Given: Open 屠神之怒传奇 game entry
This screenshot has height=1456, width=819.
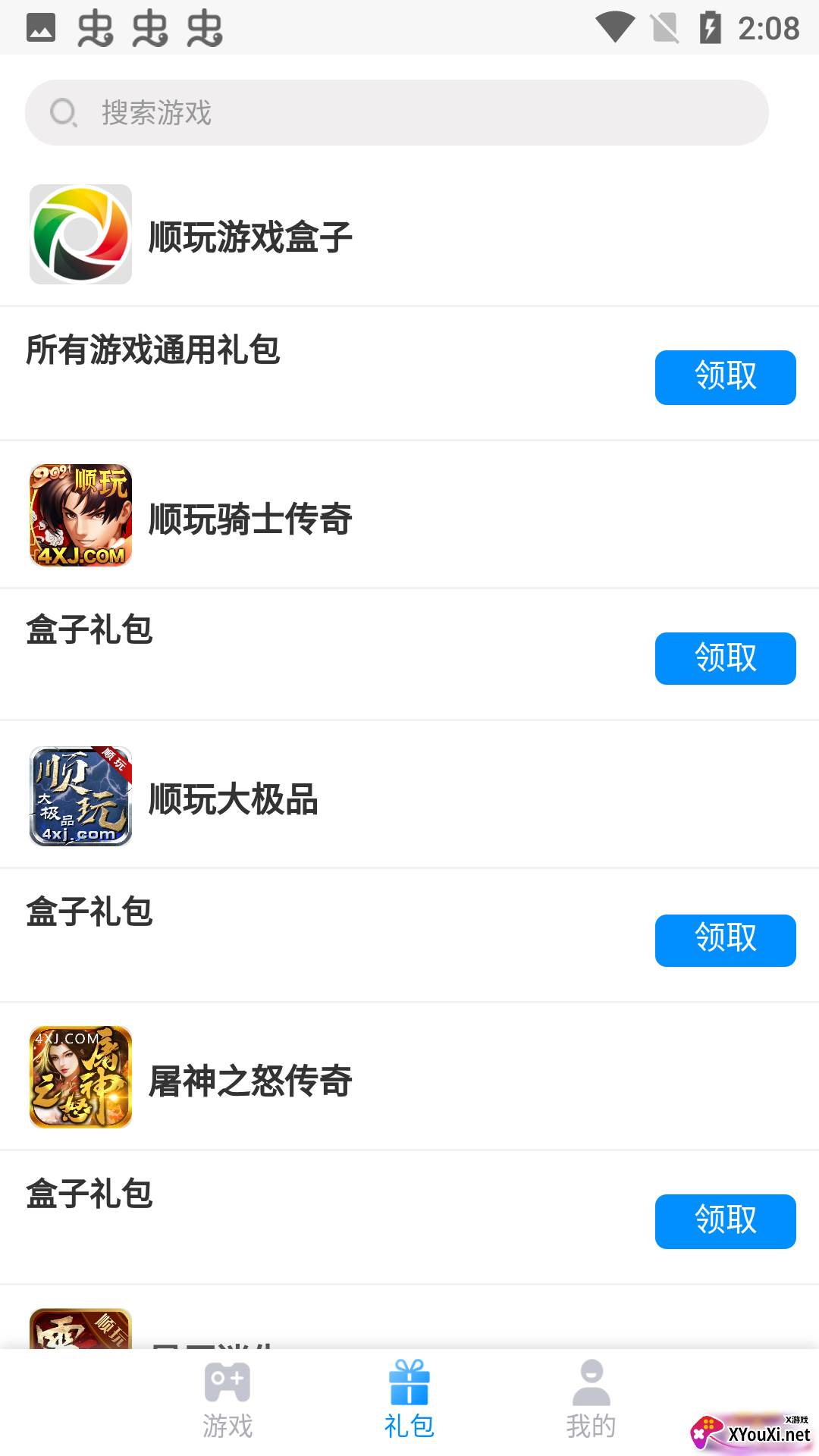Looking at the screenshot, I should (x=250, y=1080).
